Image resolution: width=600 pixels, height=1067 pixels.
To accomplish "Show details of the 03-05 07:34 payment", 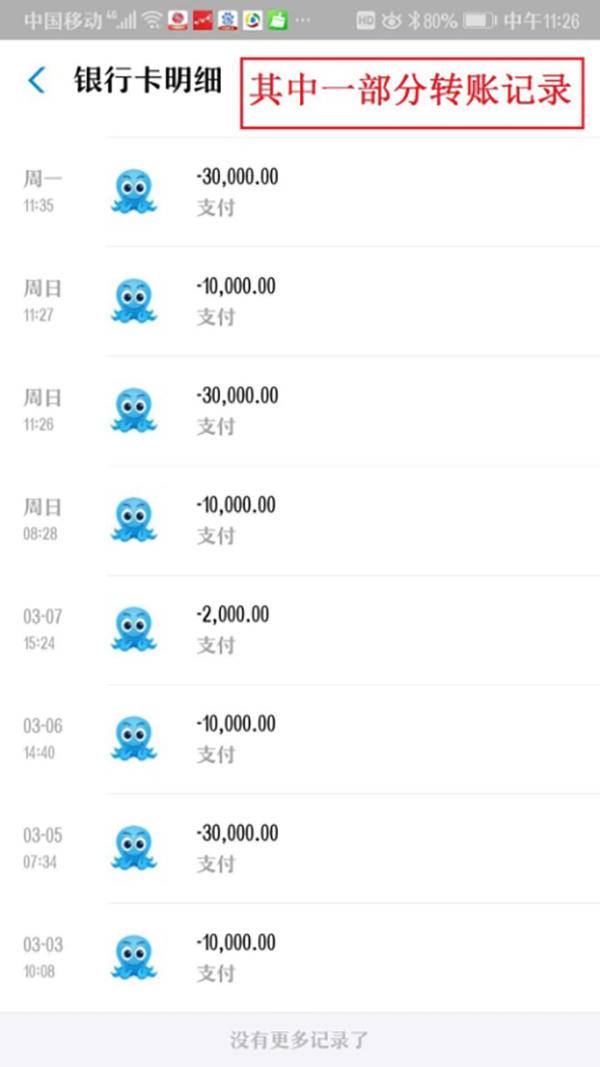I will (x=300, y=848).
